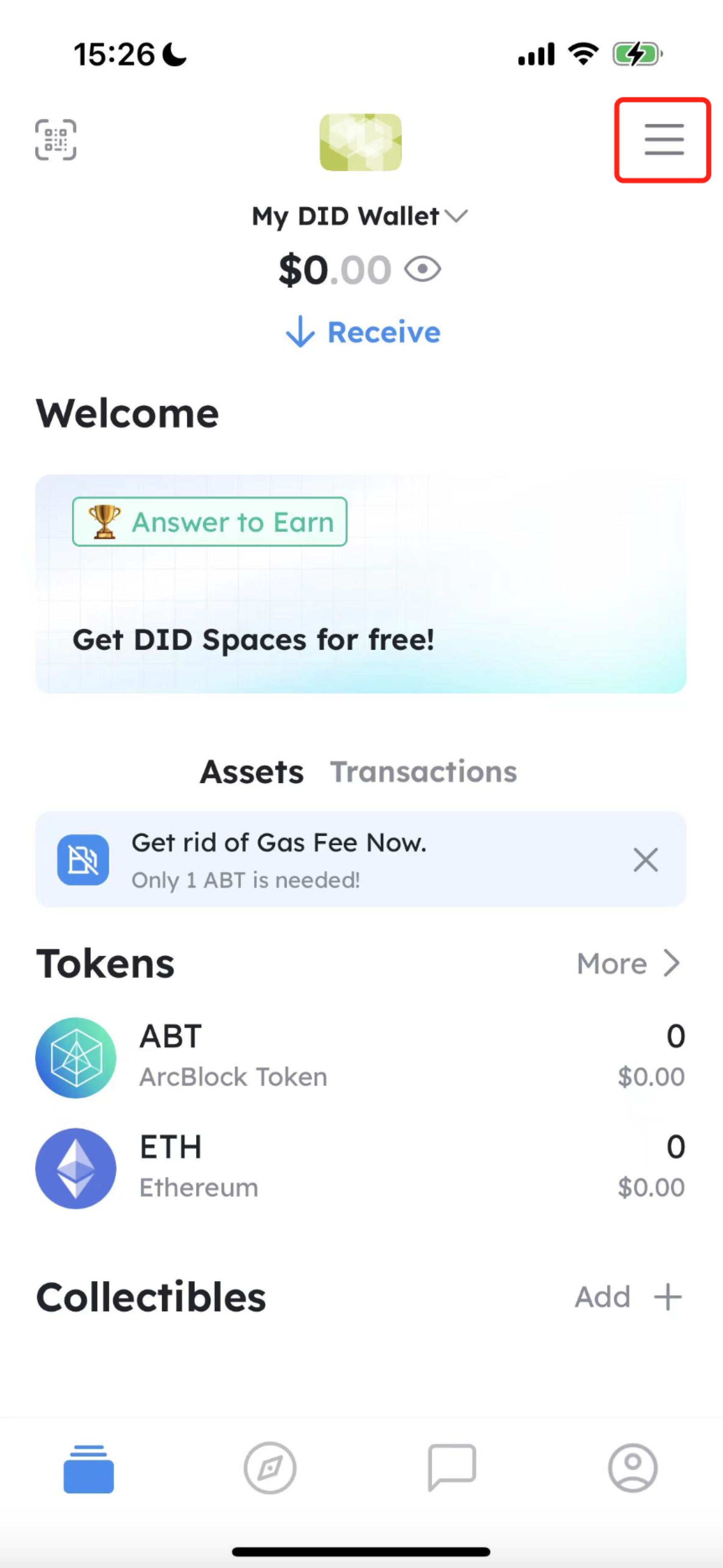Open the hamburger menu
Screen dimensions: 723x1568
click(663, 140)
